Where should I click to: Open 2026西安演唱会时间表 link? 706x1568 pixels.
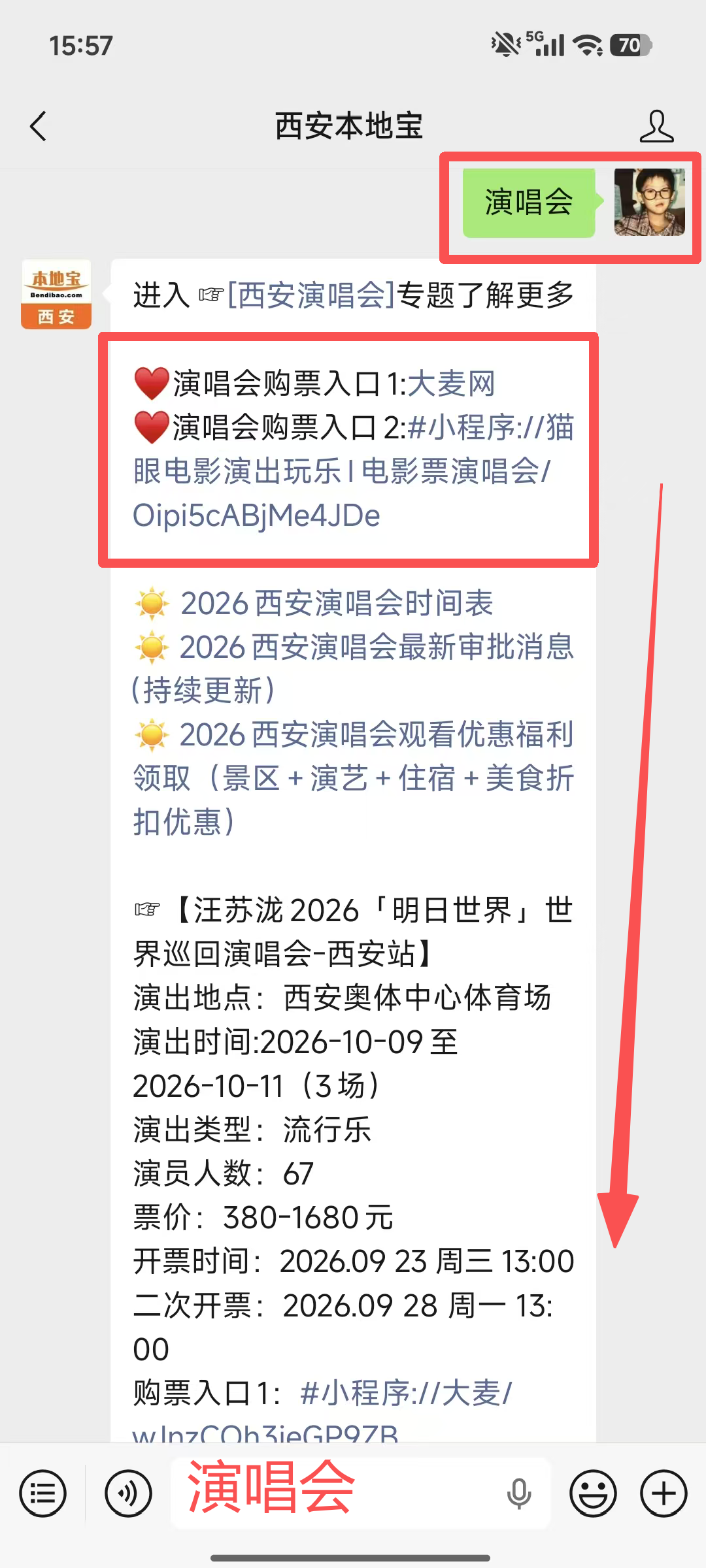(337, 603)
